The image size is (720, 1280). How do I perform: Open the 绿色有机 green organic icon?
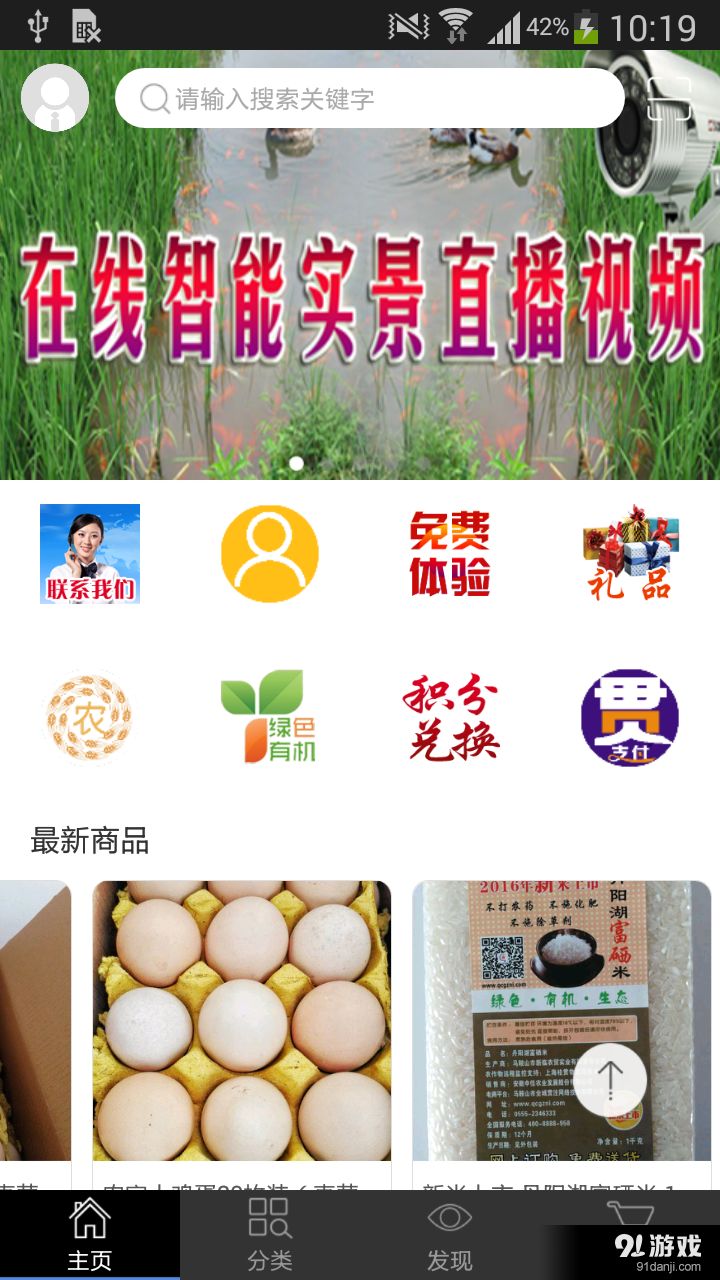(x=269, y=718)
